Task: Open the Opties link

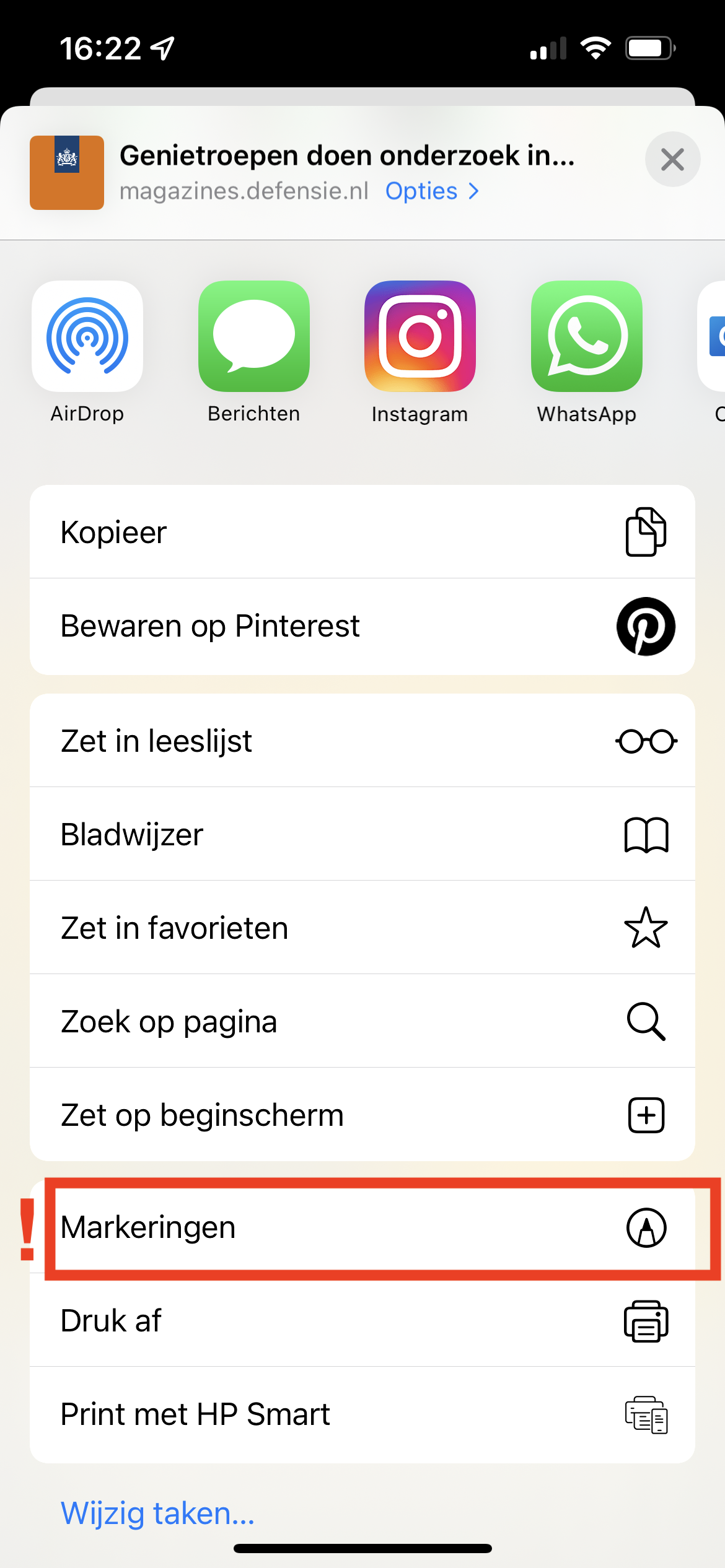Action: (432, 191)
